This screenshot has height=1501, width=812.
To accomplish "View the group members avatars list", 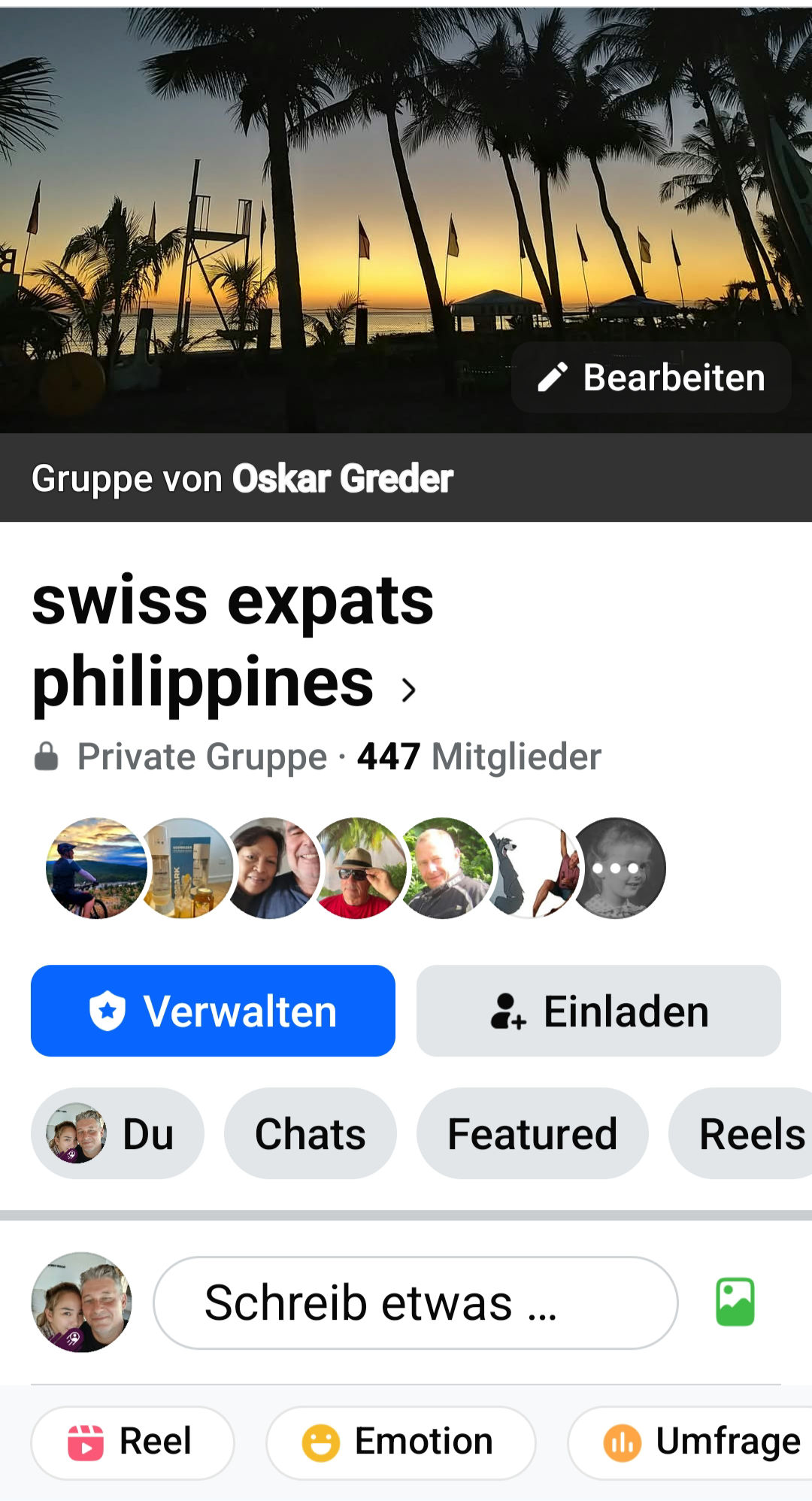I will tap(355, 868).
